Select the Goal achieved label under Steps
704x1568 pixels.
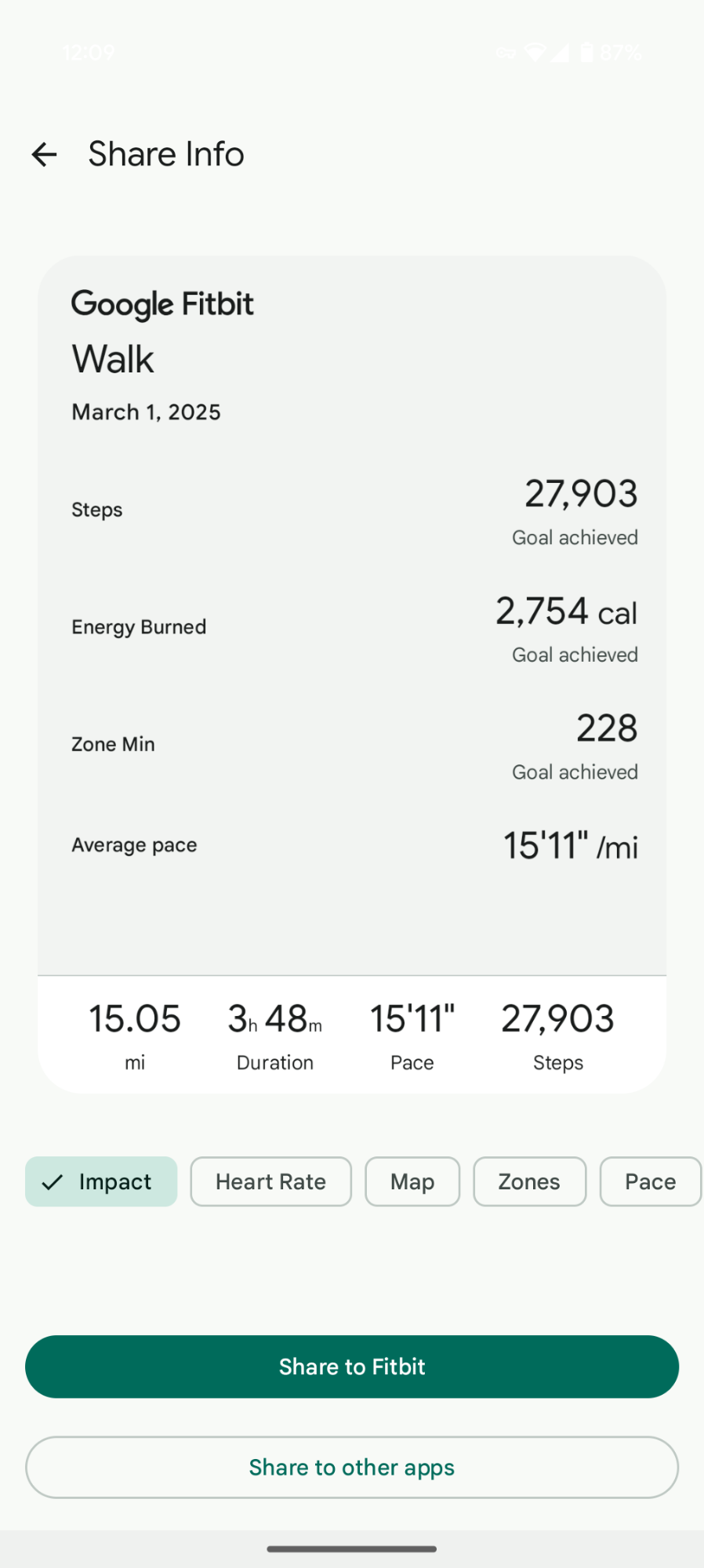pos(575,538)
